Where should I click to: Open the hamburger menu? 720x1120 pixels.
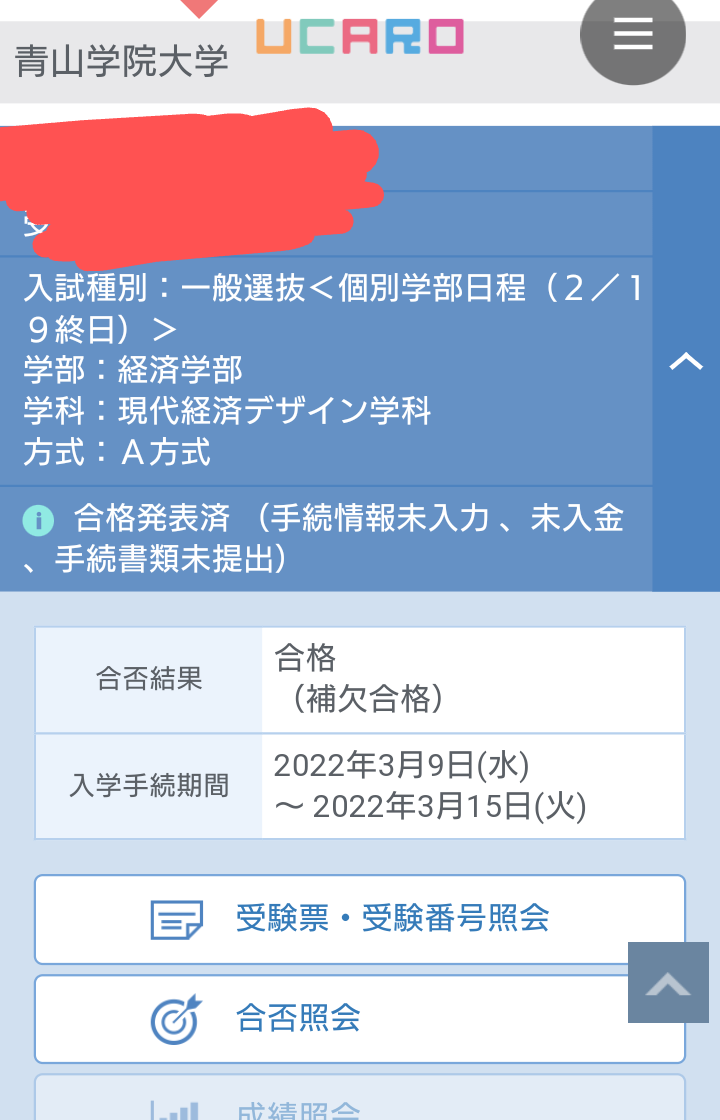632,35
